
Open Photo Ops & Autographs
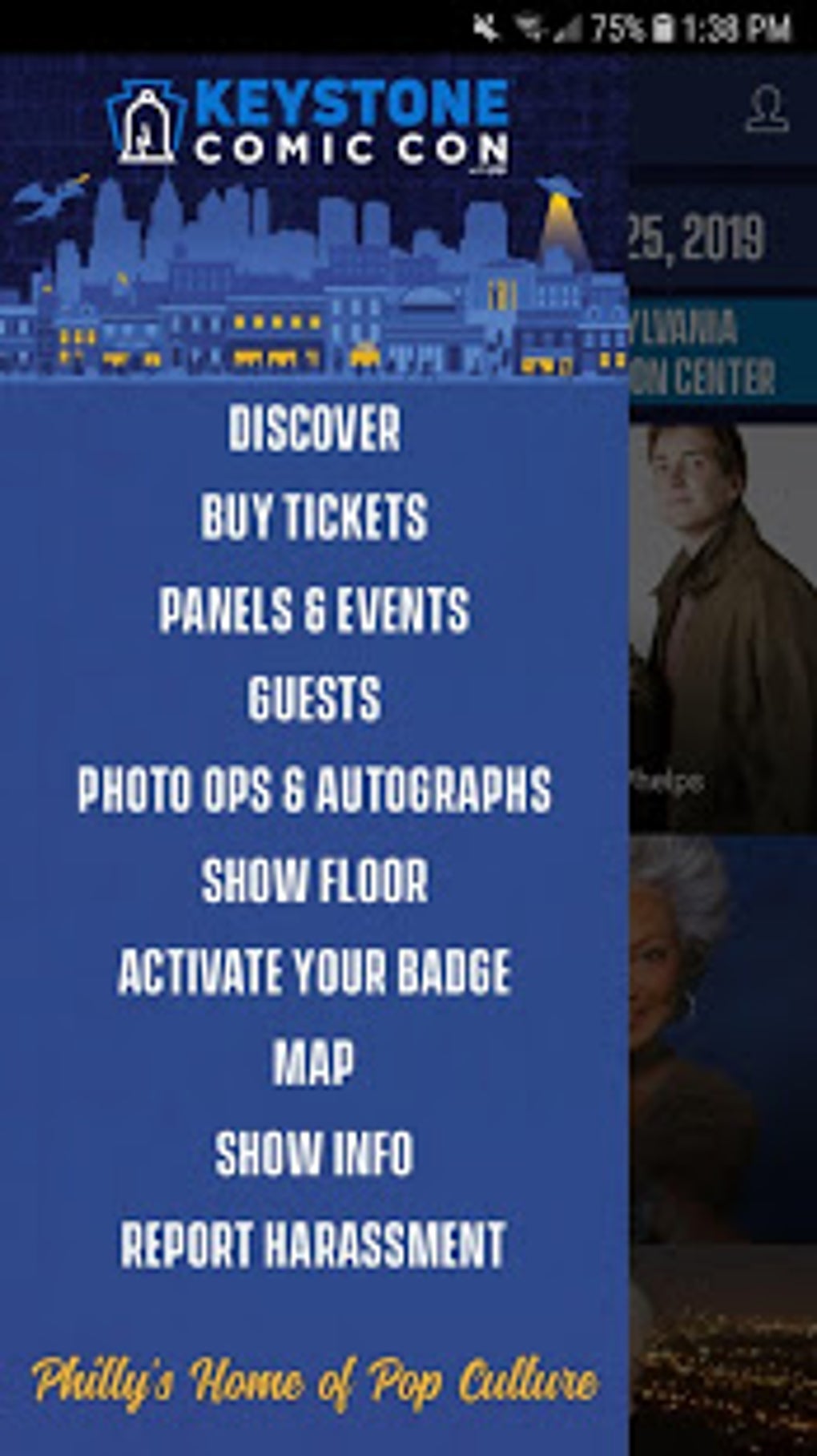tap(315, 792)
